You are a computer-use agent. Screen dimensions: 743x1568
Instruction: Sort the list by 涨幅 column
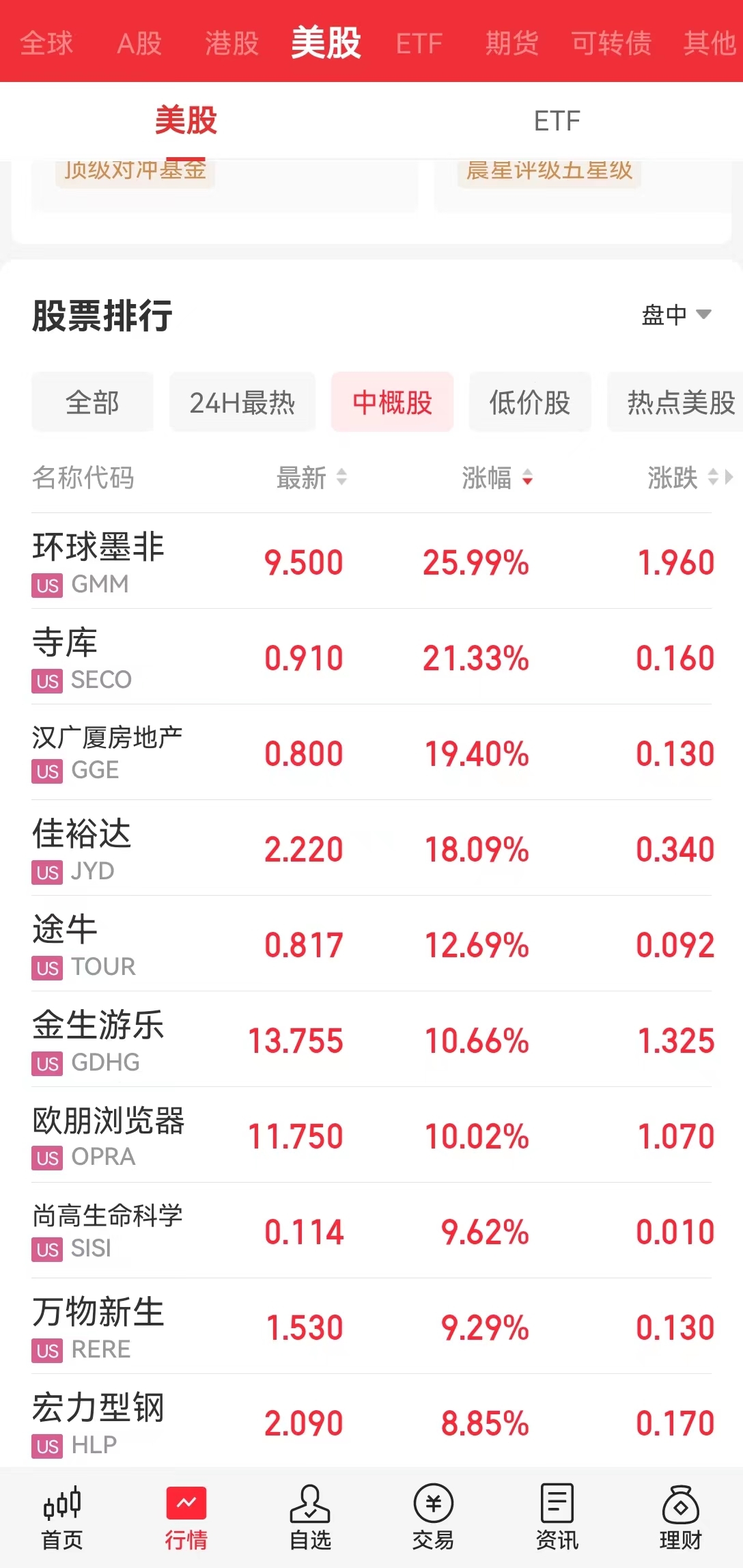click(x=496, y=478)
